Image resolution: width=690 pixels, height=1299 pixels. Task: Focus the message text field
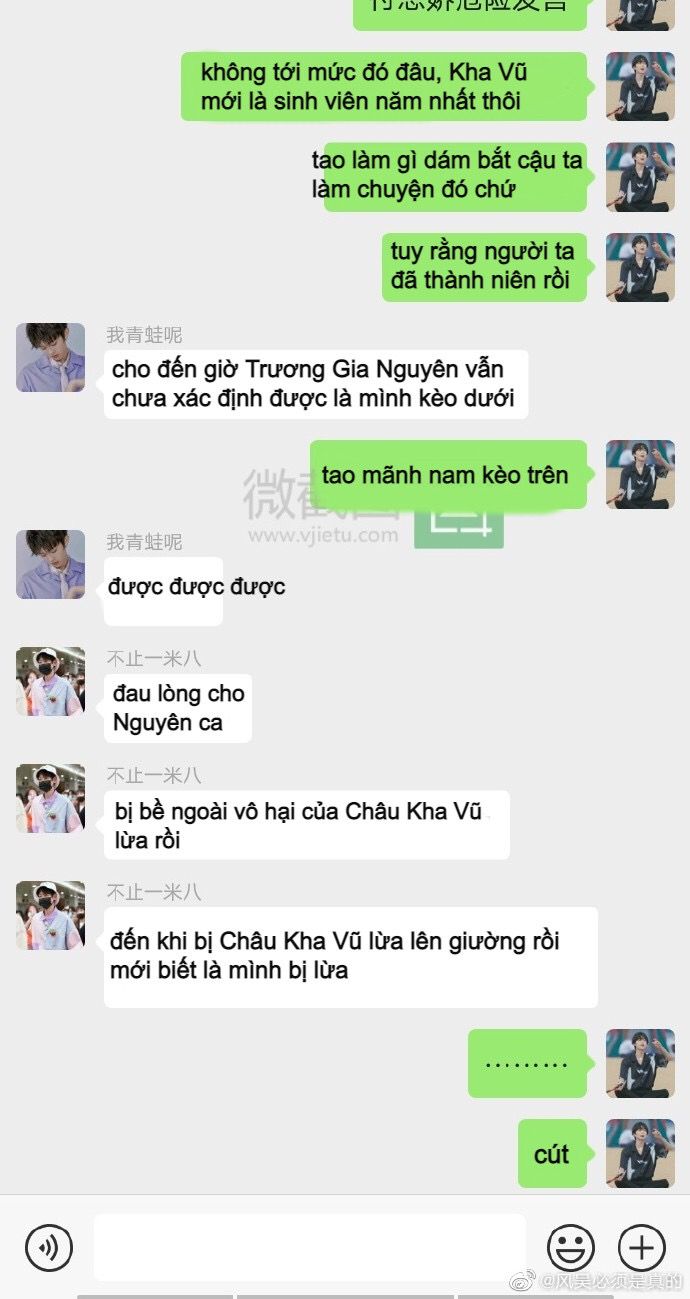click(x=310, y=1247)
